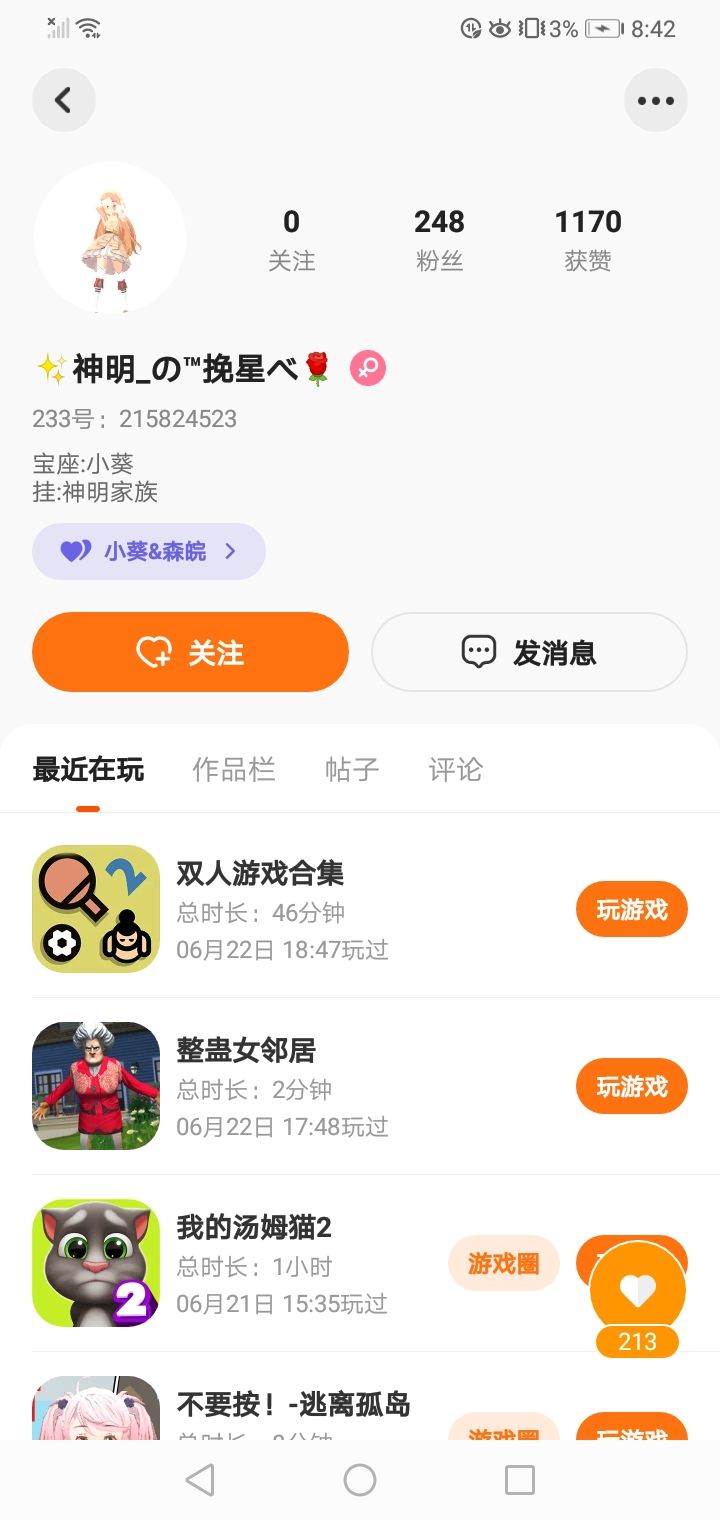Open the 双人游戏合集 game entry
720x1520 pixels.
click(x=260, y=873)
